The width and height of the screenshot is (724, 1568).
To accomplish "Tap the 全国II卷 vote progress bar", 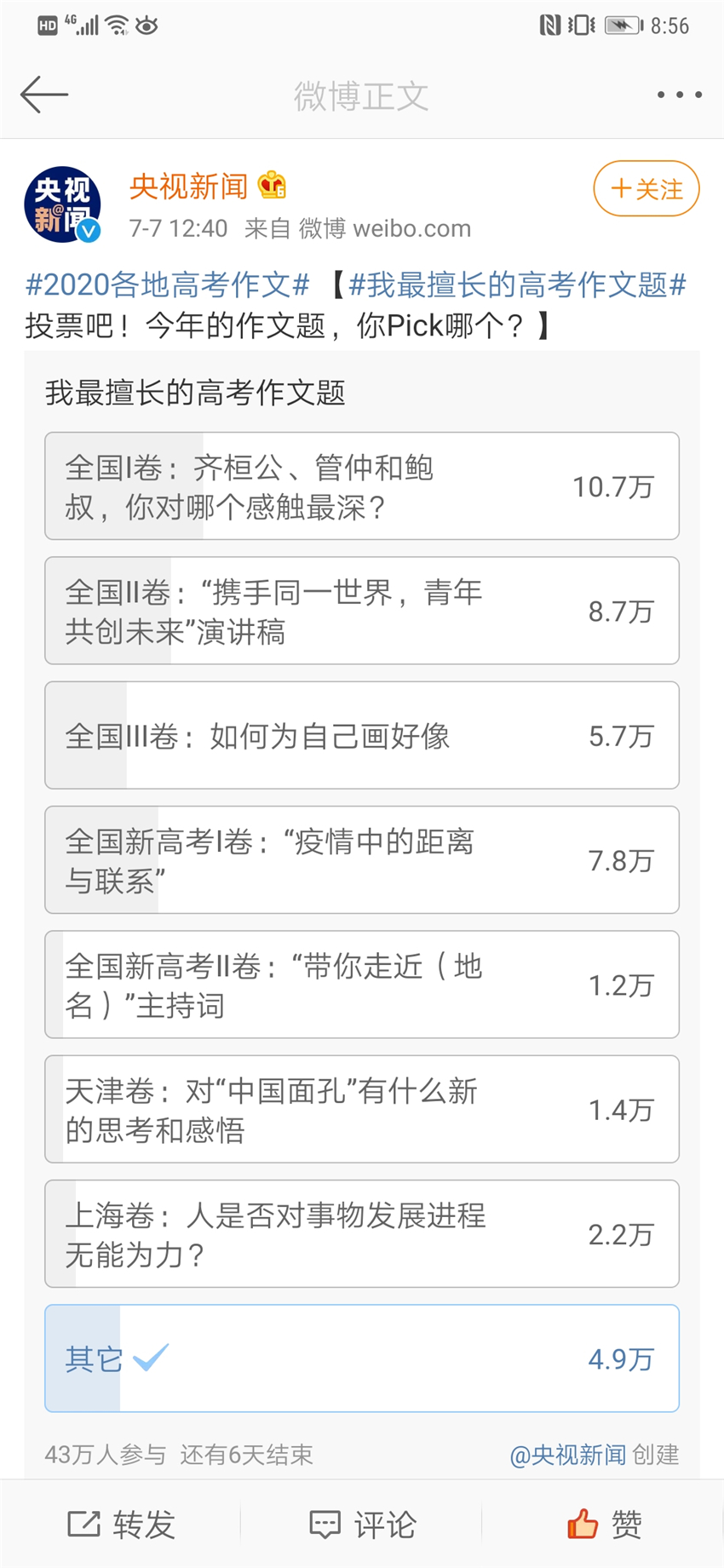I will click(361, 610).
